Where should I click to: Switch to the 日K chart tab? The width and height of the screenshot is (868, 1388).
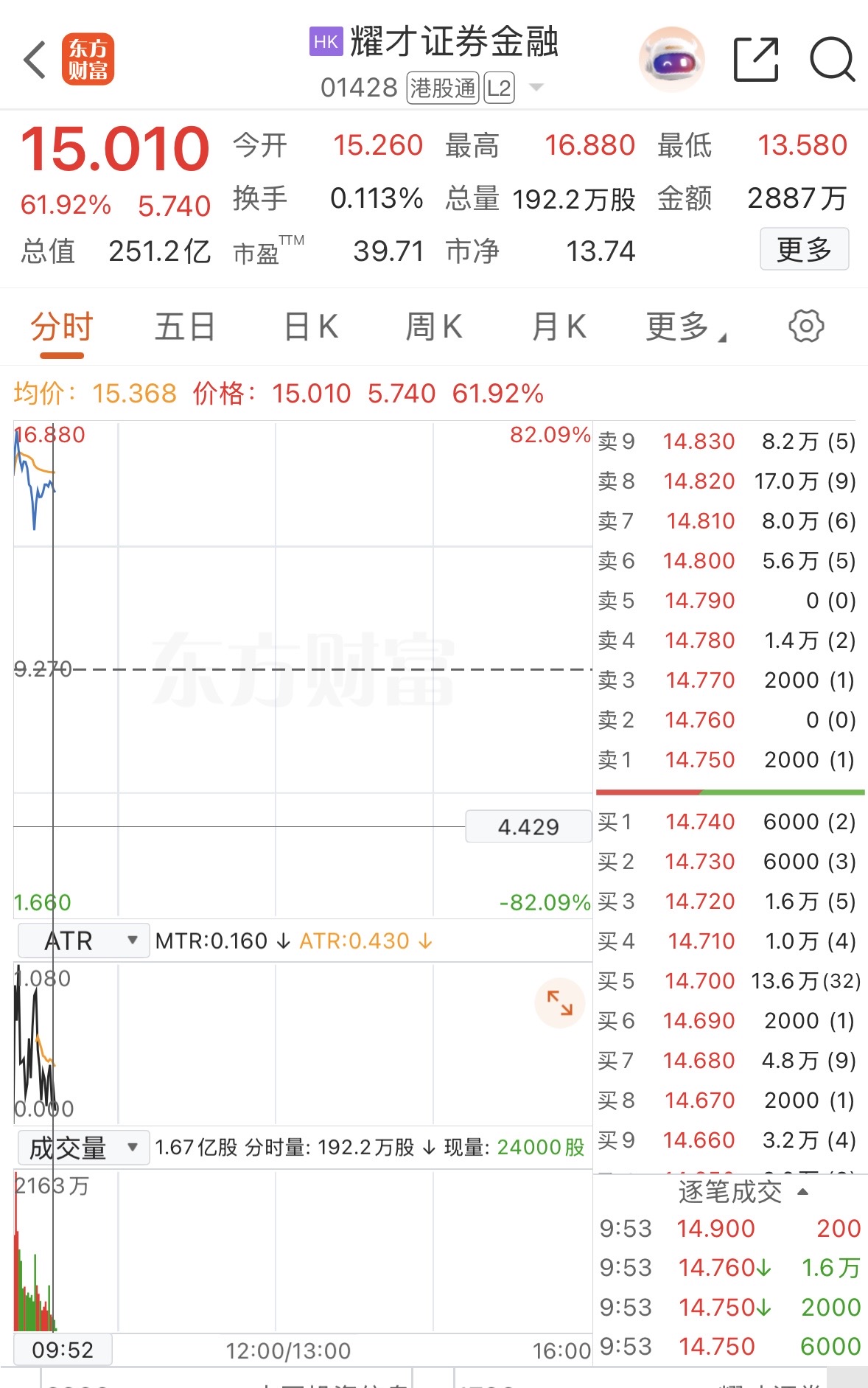pyautogui.click(x=311, y=327)
